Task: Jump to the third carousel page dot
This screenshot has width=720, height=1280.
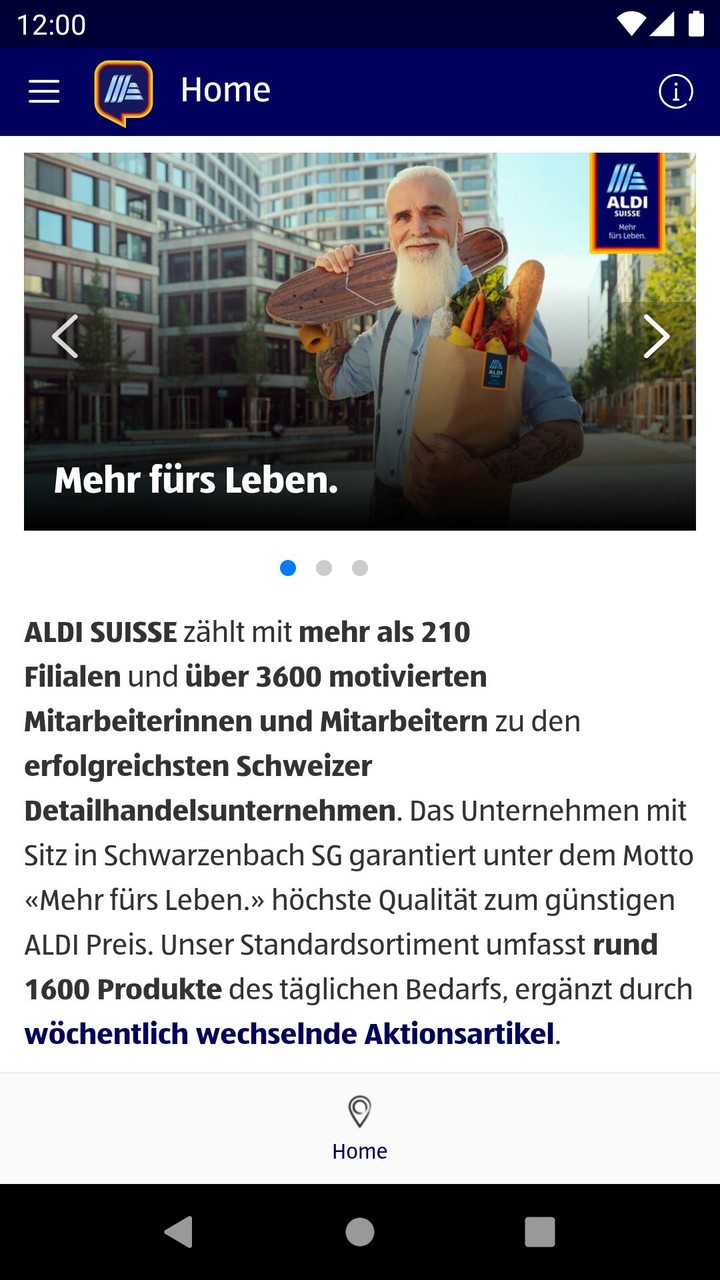Action: 360,568
